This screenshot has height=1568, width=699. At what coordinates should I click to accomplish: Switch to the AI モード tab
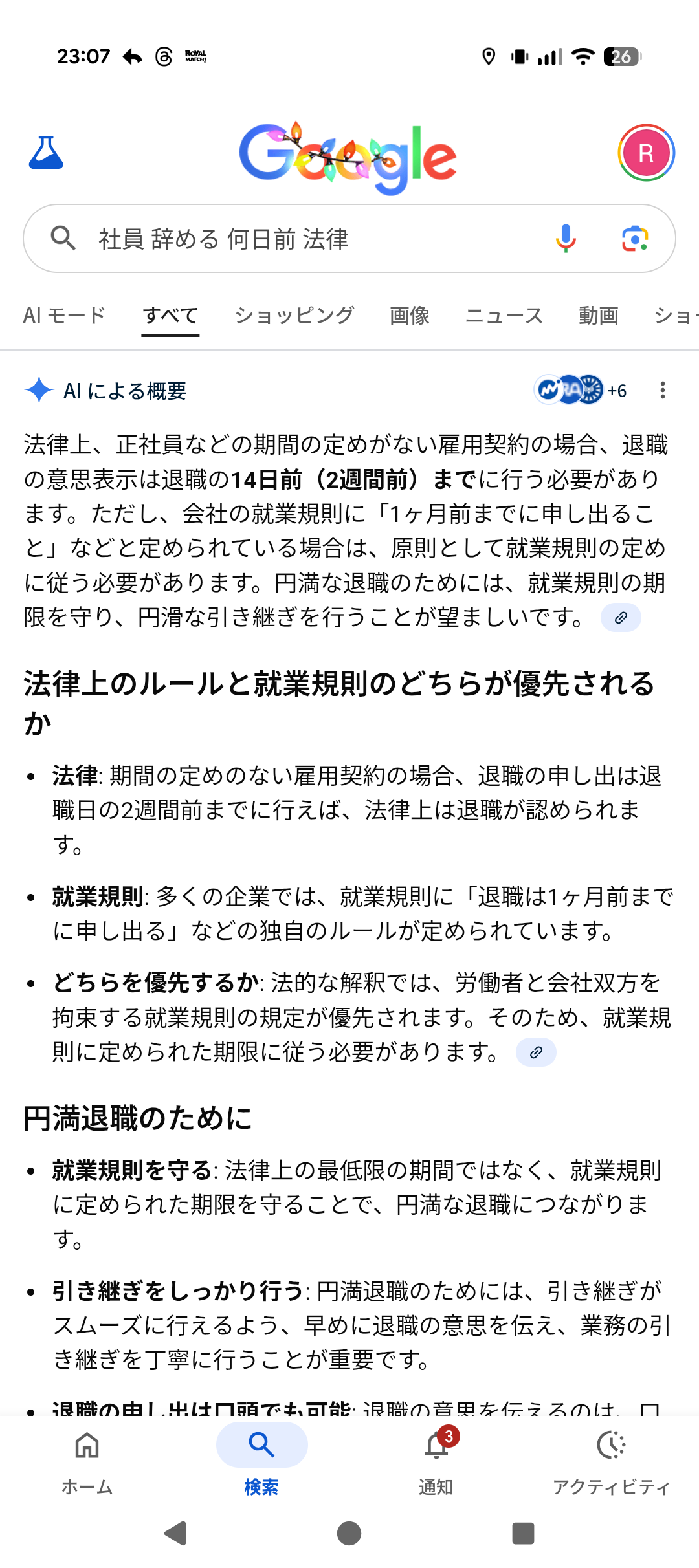(64, 316)
